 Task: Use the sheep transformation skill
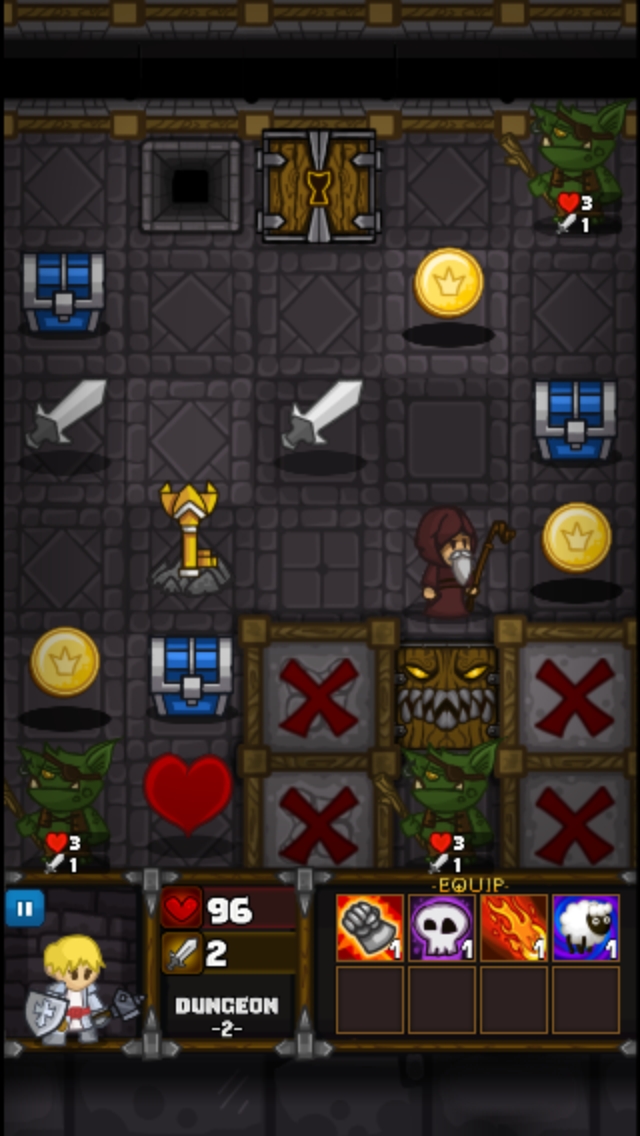tap(586, 927)
